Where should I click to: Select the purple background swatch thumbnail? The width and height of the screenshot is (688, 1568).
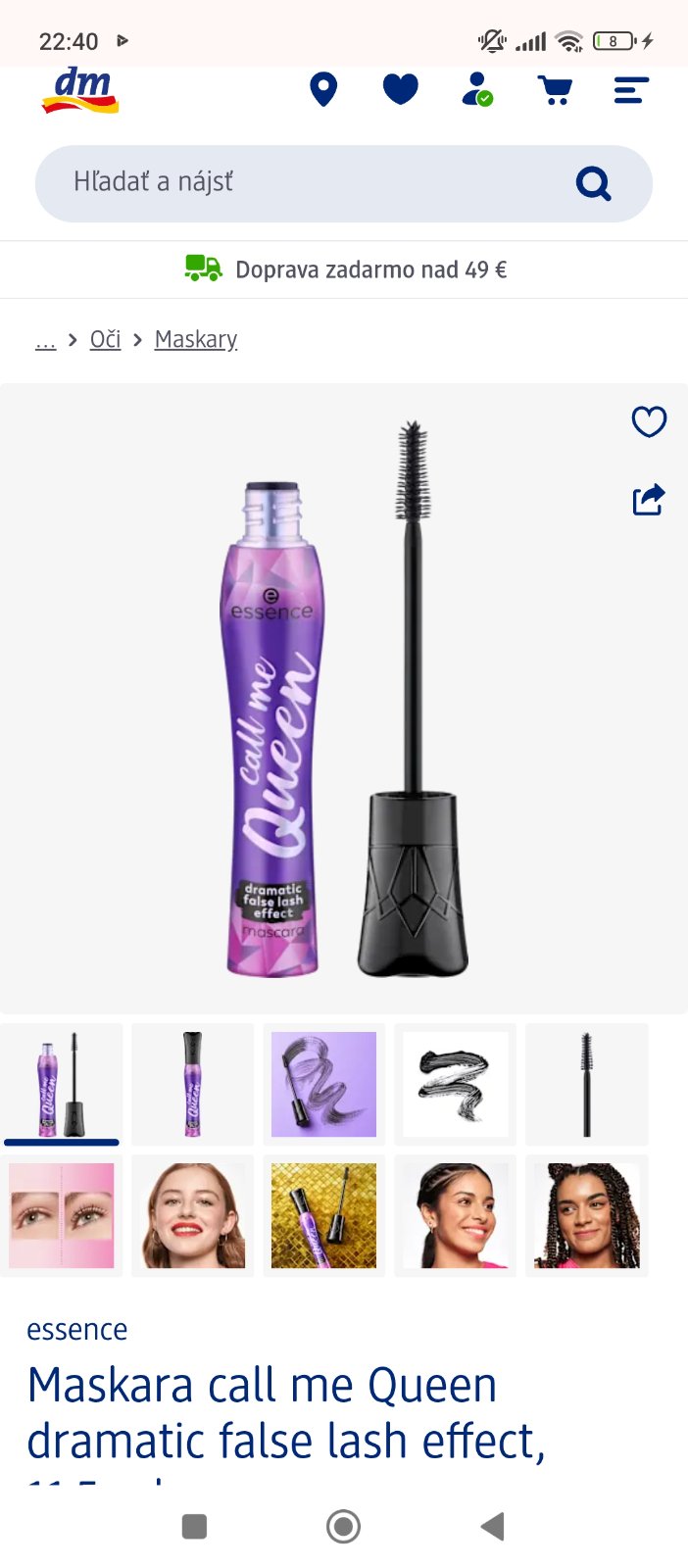323,1084
